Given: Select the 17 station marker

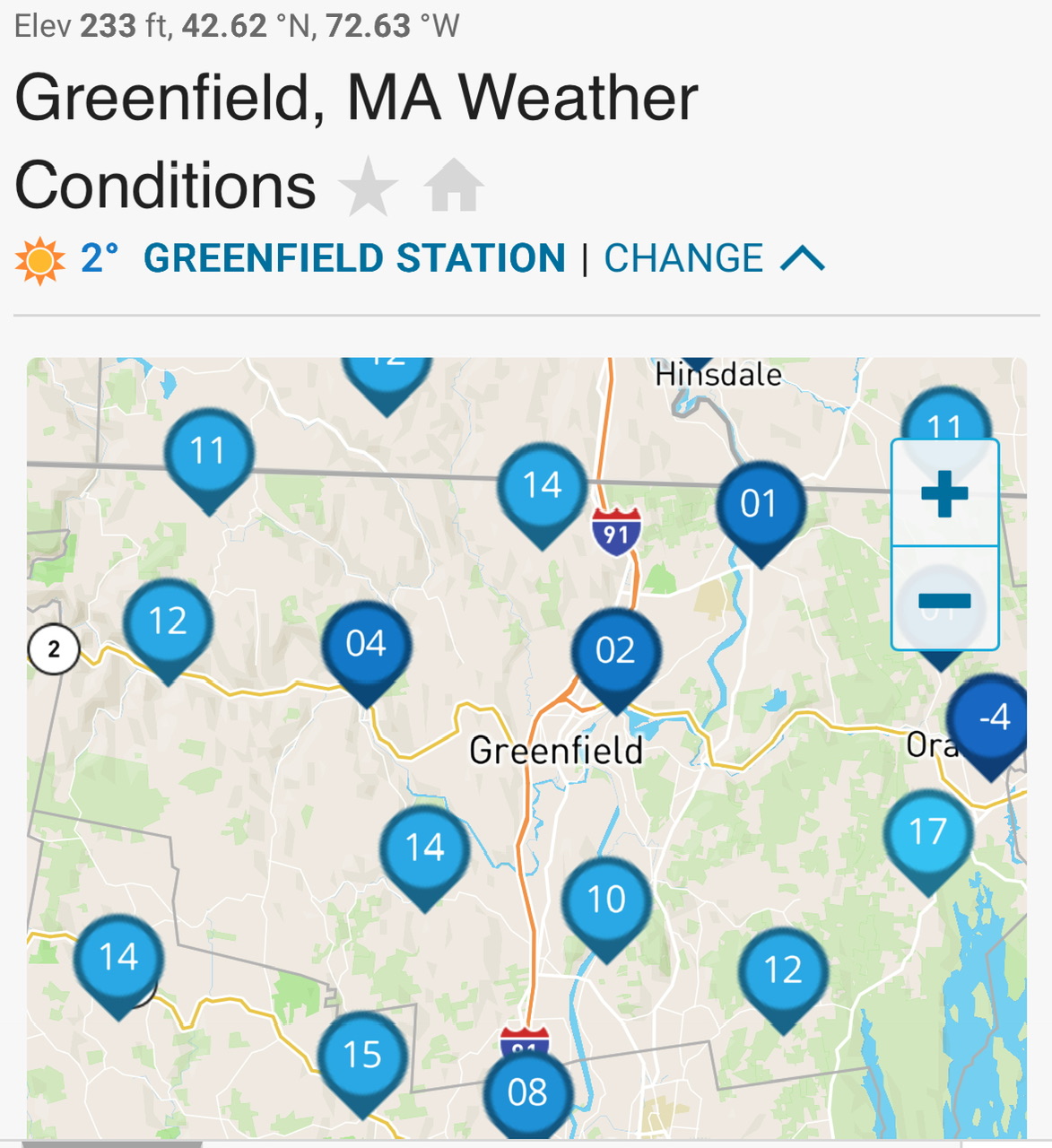Looking at the screenshot, I should [x=927, y=833].
